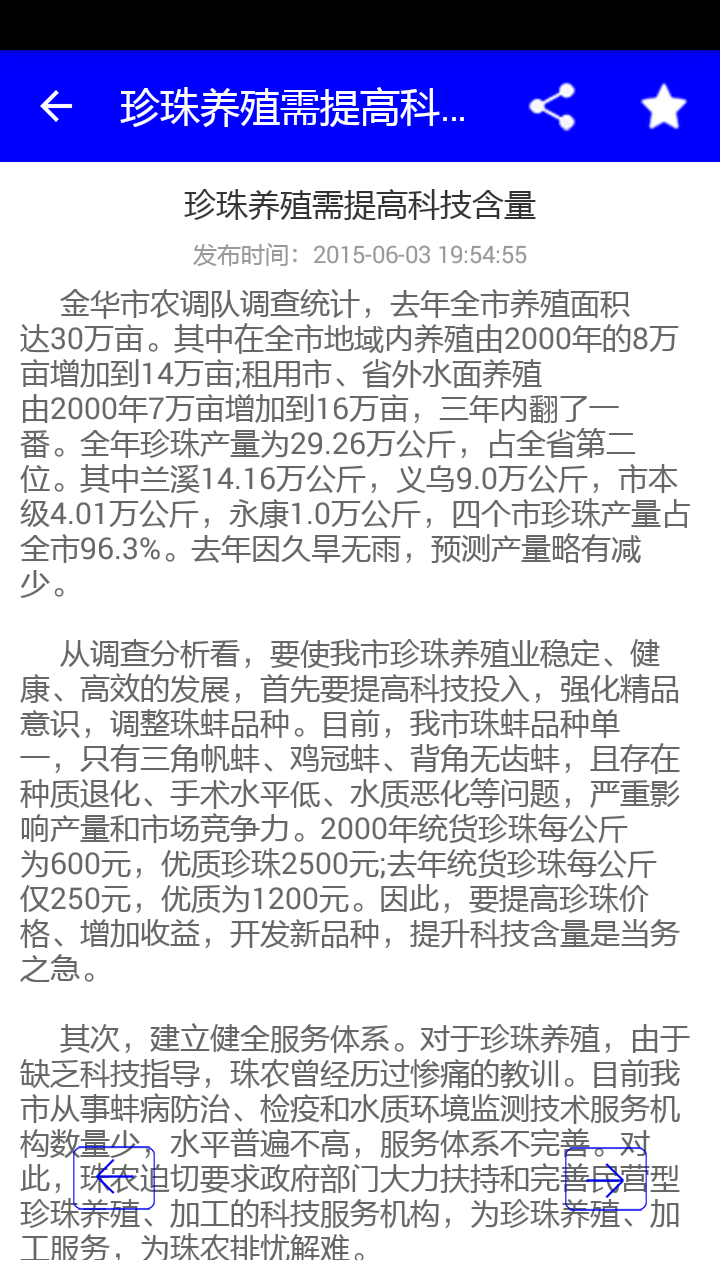Share this pearl farming article

[x=552, y=106]
